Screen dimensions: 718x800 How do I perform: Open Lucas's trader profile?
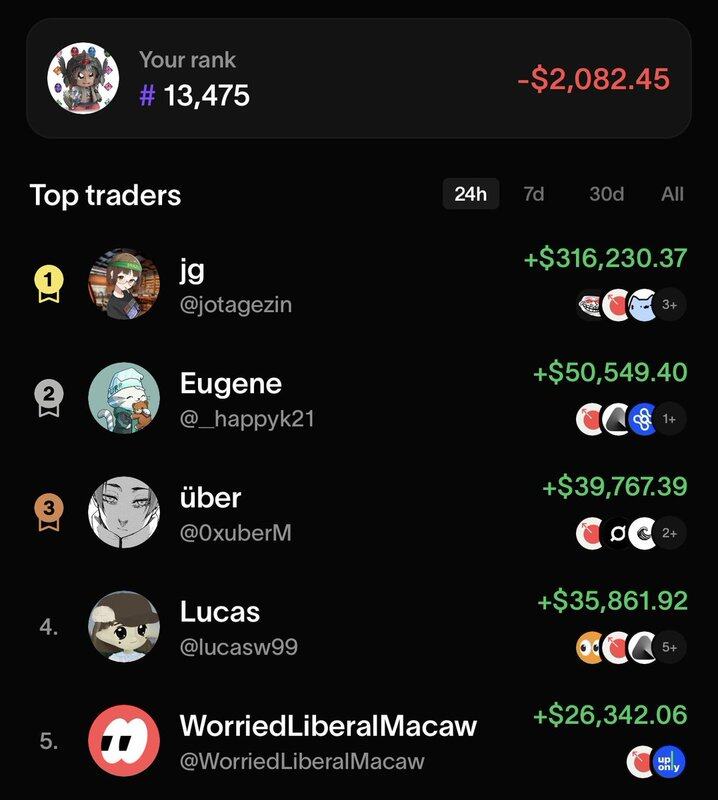pos(238,627)
